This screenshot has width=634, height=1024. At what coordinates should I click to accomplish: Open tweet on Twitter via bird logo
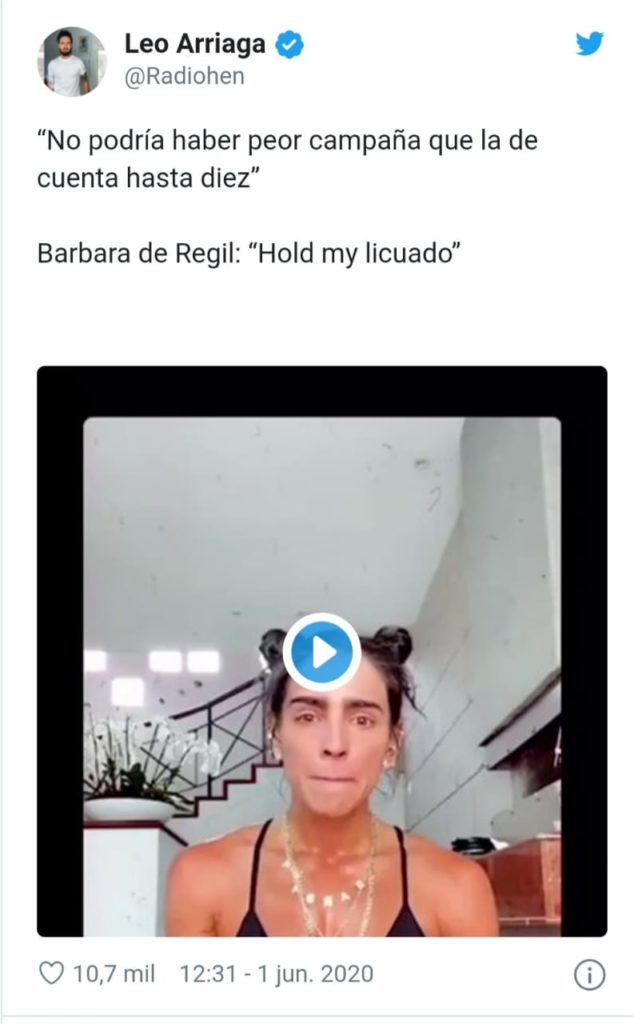589,44
